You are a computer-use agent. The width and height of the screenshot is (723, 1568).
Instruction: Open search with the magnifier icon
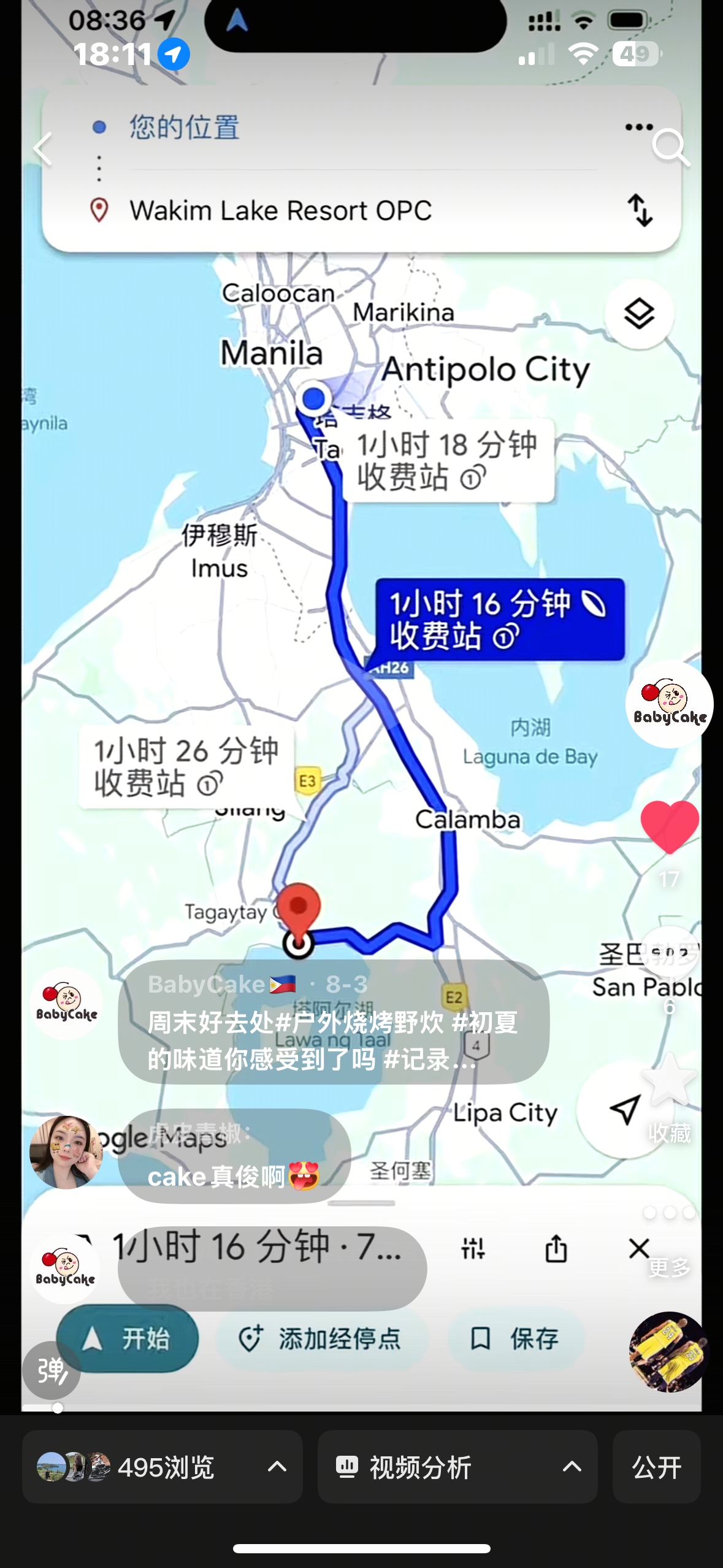pyautogui.click(x=670, y=147)
